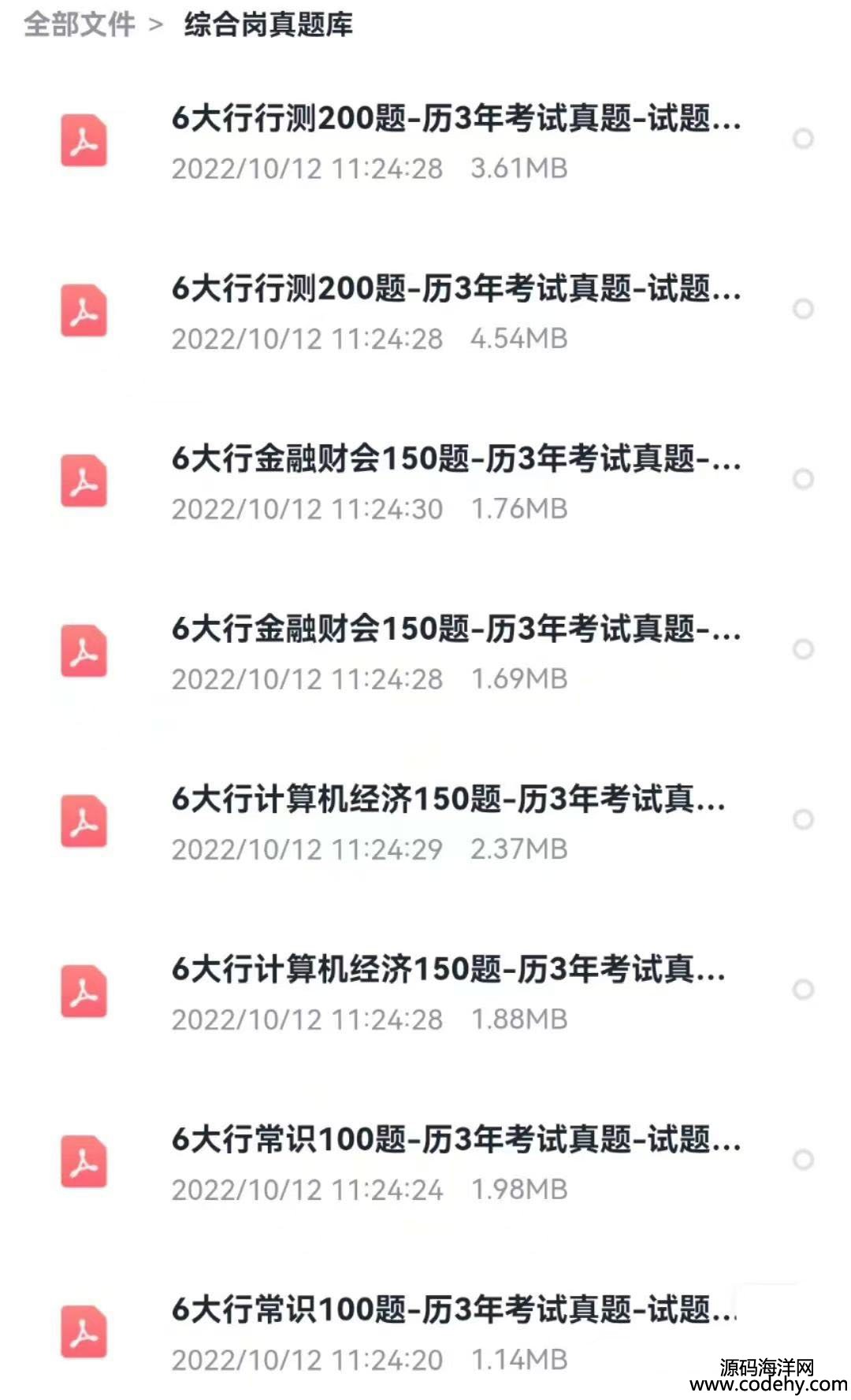Open 6大行常识100题 file sized 1.98MB
This screenshot has width=851, height=1400.
(455, 1140)
